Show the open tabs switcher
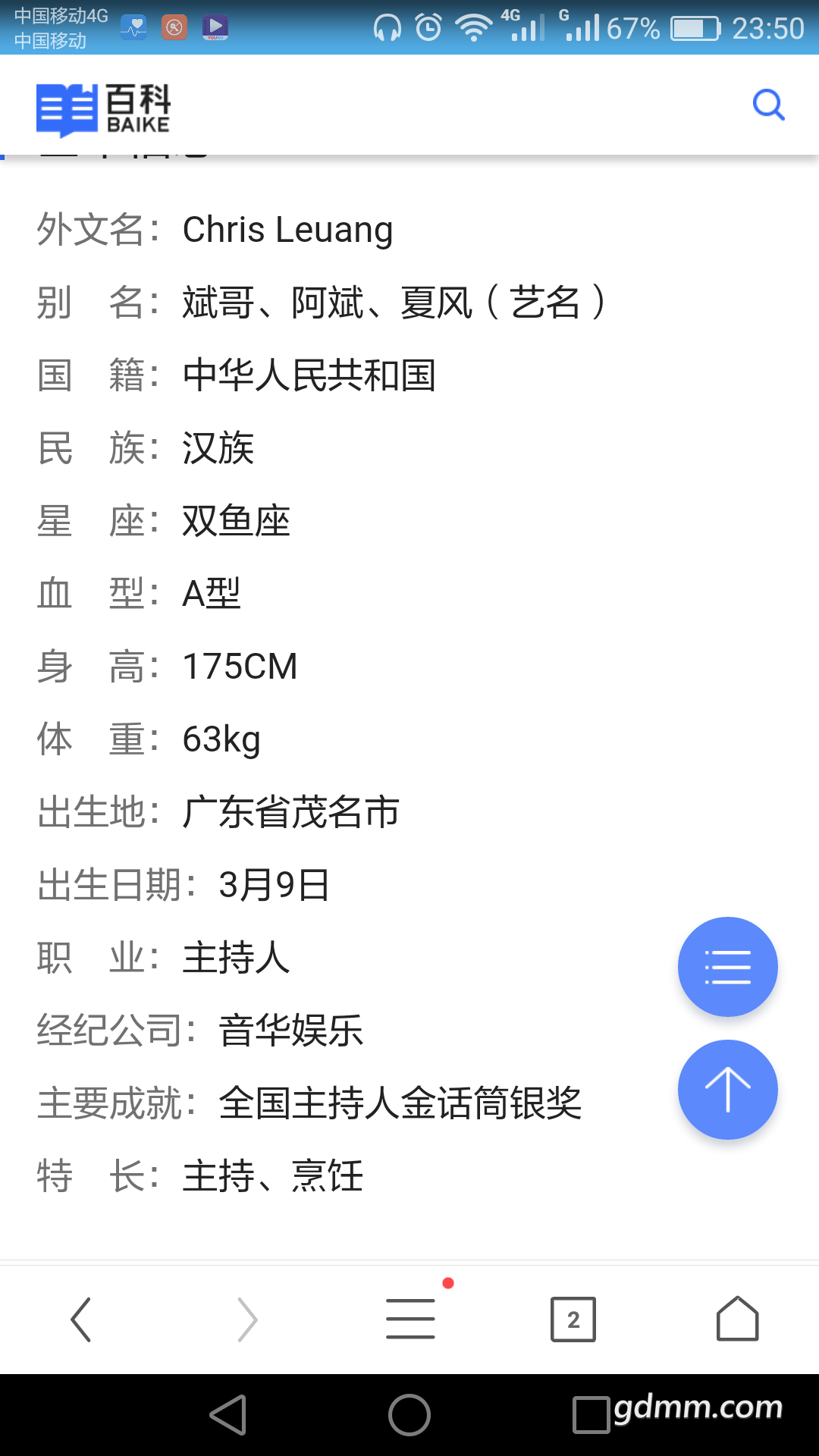 (x=573, y=1319)
